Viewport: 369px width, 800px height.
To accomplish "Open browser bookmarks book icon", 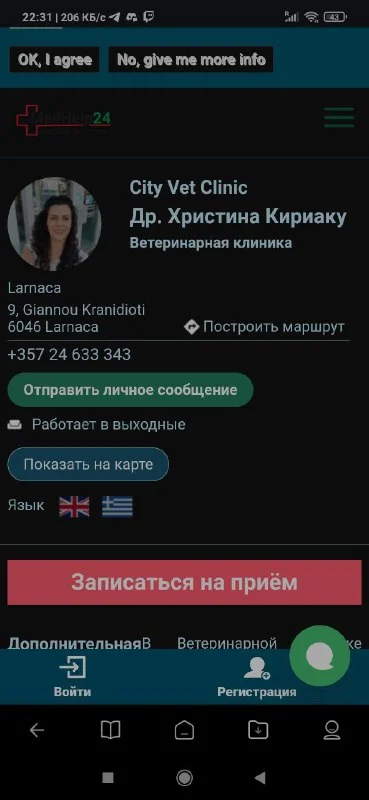I will click(x=110, y=731).
